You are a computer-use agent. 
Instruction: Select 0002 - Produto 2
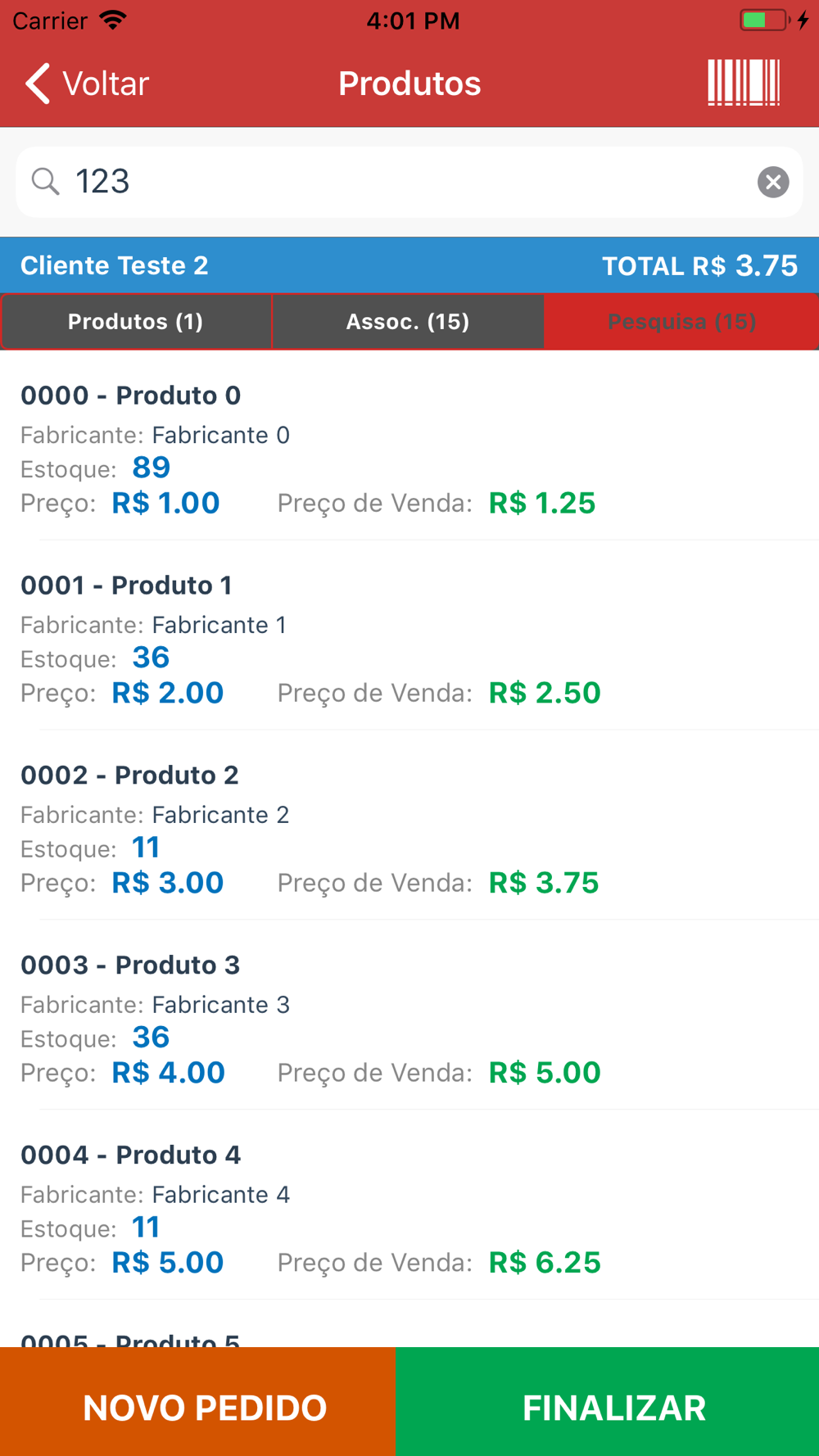(409, 826)
